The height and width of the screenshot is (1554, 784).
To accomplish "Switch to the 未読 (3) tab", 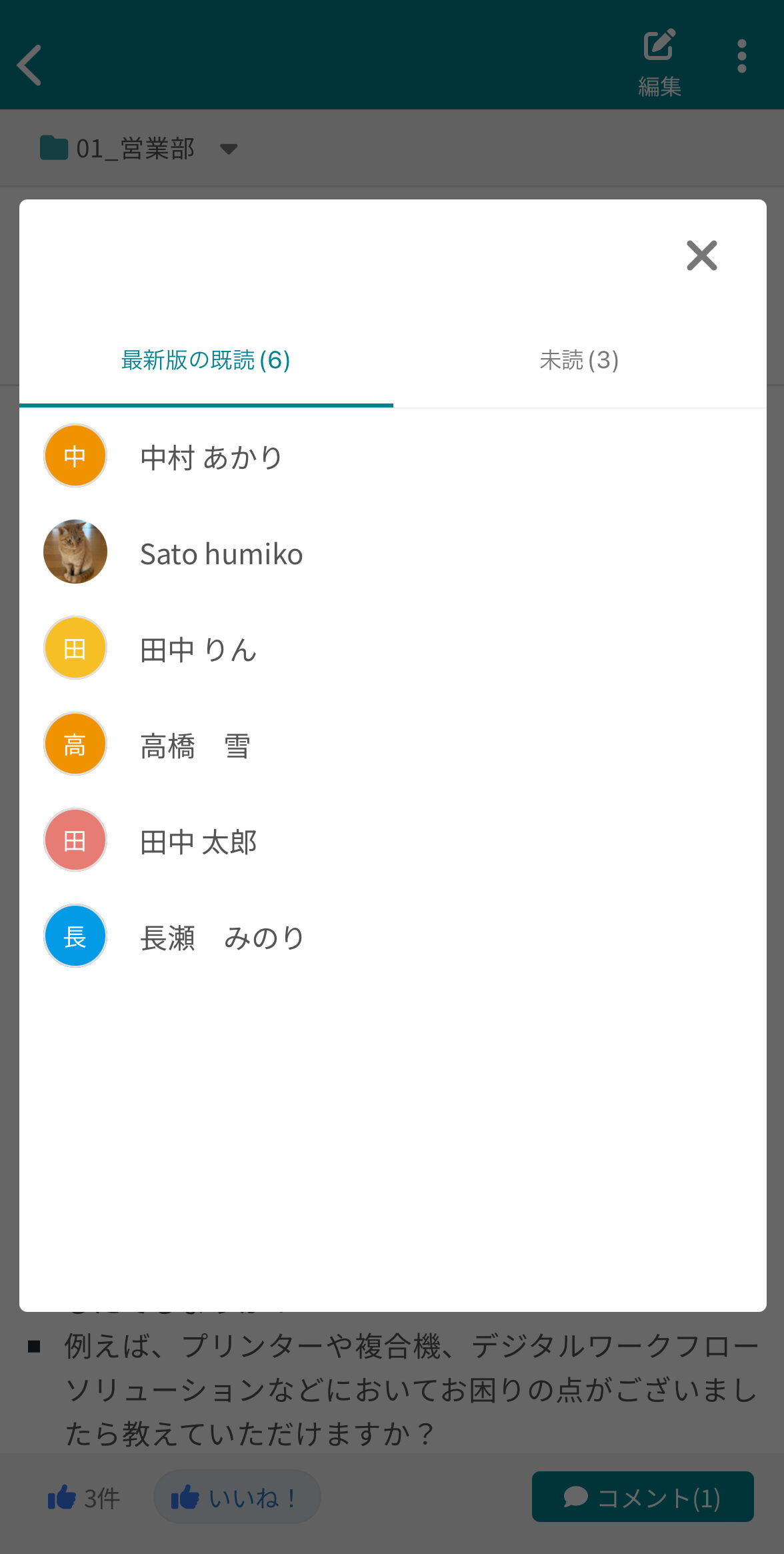I will 579,360.
